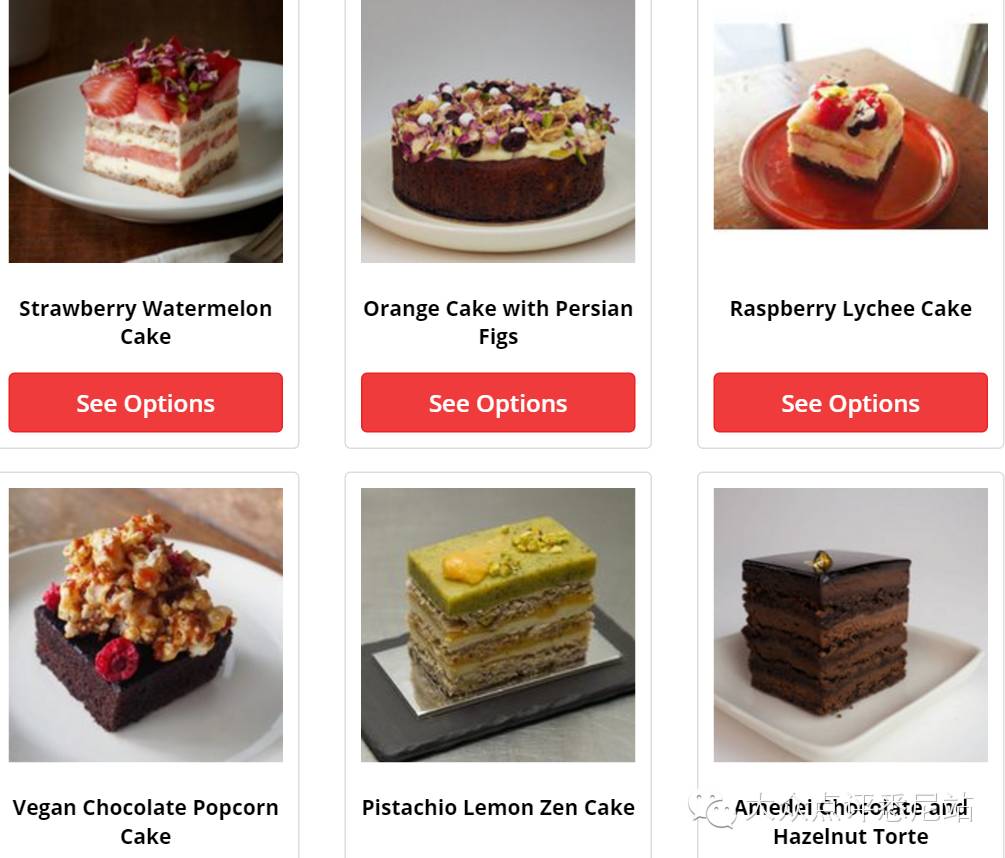Open the Vegan Chocolate Popcorn Cake card

click(x=146, y=625)
